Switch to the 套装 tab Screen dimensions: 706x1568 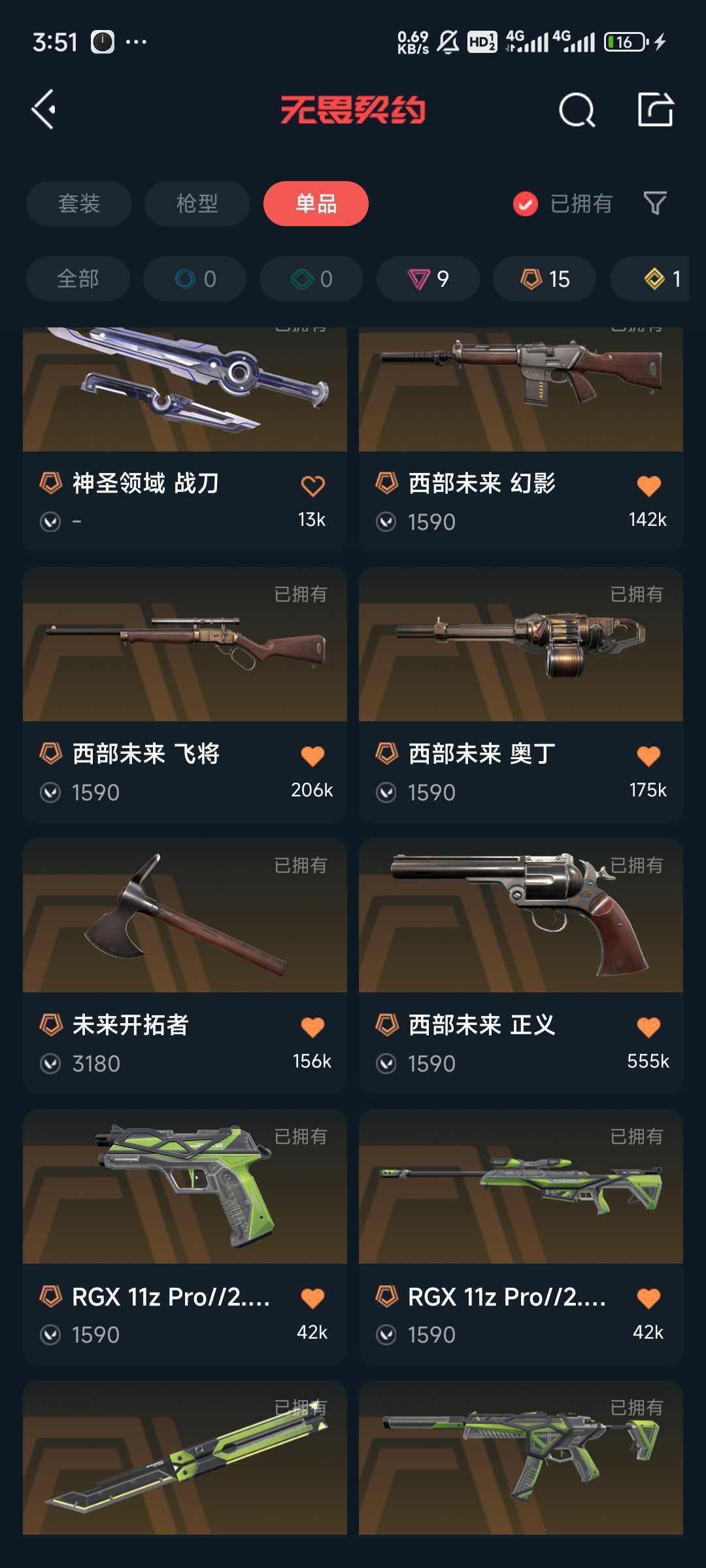pyautogui.click(x=78, y=203)
